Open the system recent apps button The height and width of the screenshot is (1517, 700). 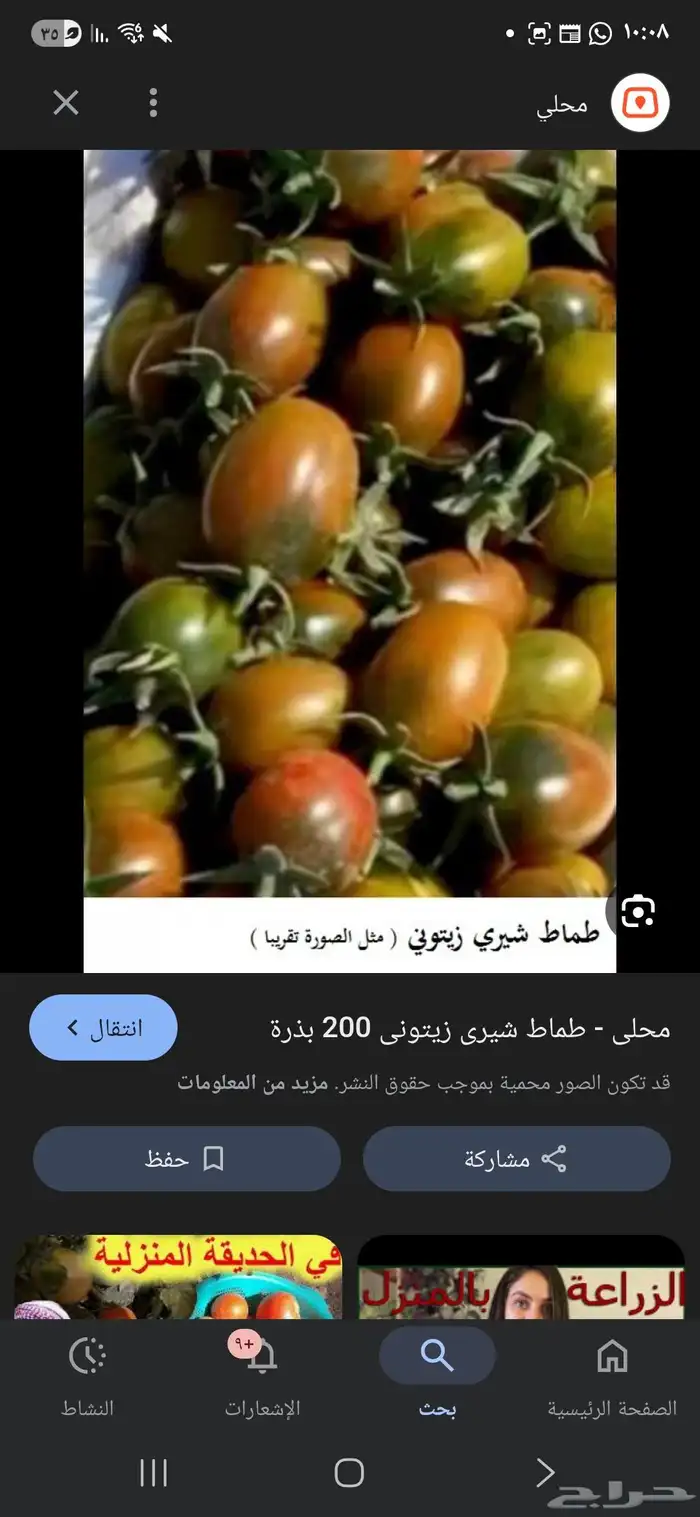tap(153, 1472)
